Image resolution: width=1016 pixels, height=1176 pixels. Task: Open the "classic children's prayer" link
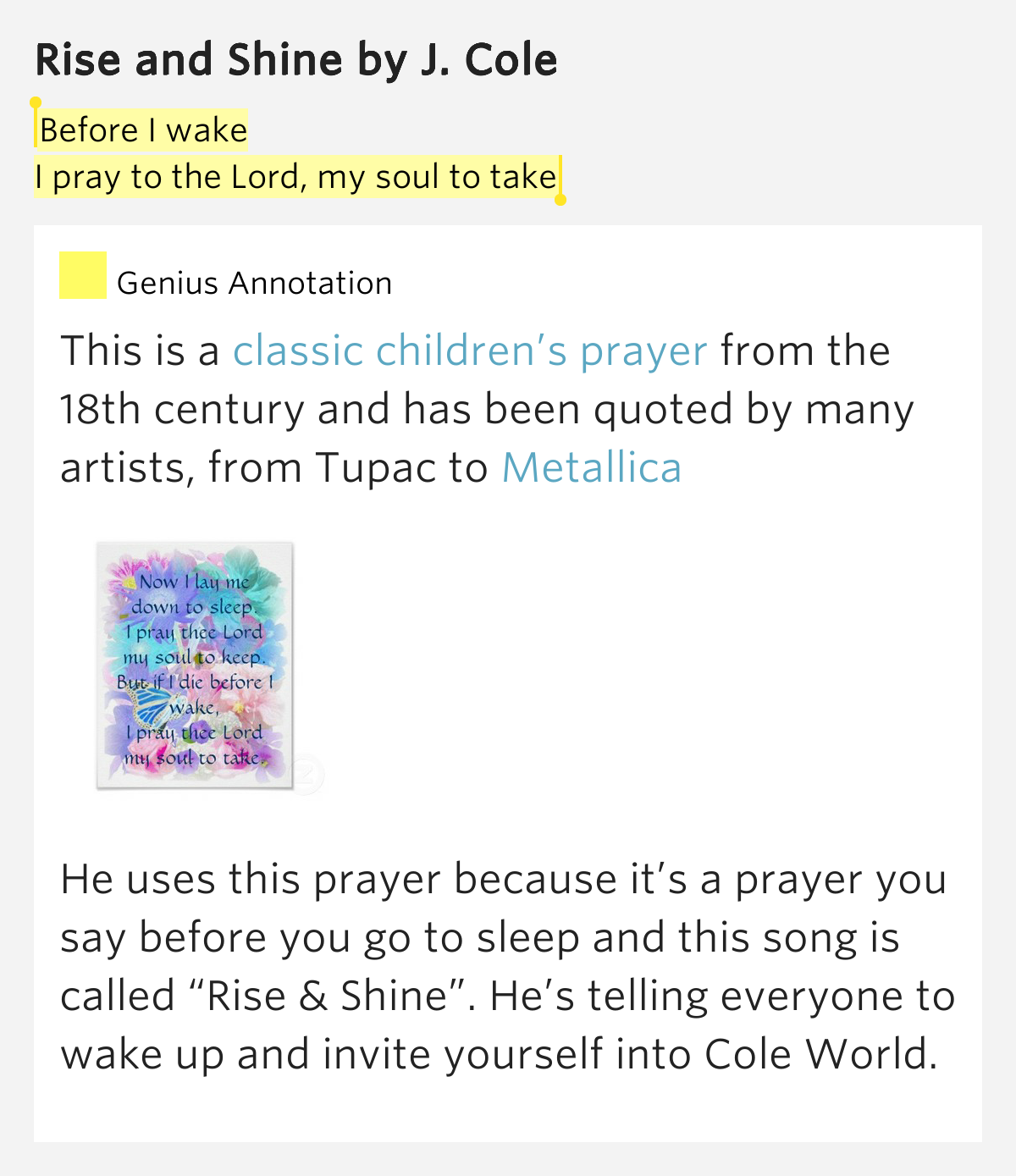(x=470, y=351)
